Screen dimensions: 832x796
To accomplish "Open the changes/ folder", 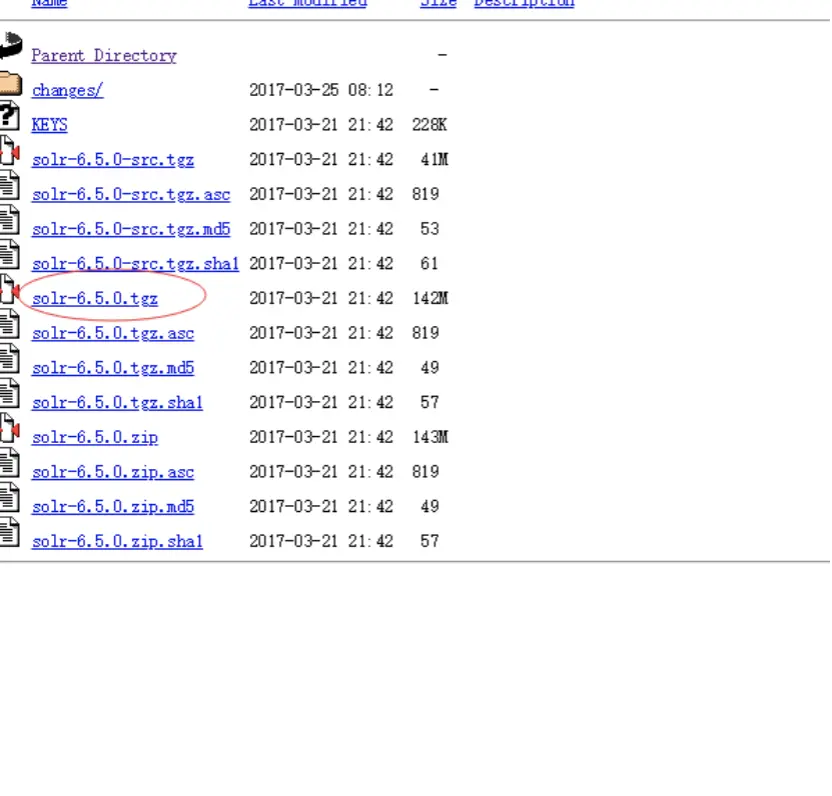I will click(67, 90).
